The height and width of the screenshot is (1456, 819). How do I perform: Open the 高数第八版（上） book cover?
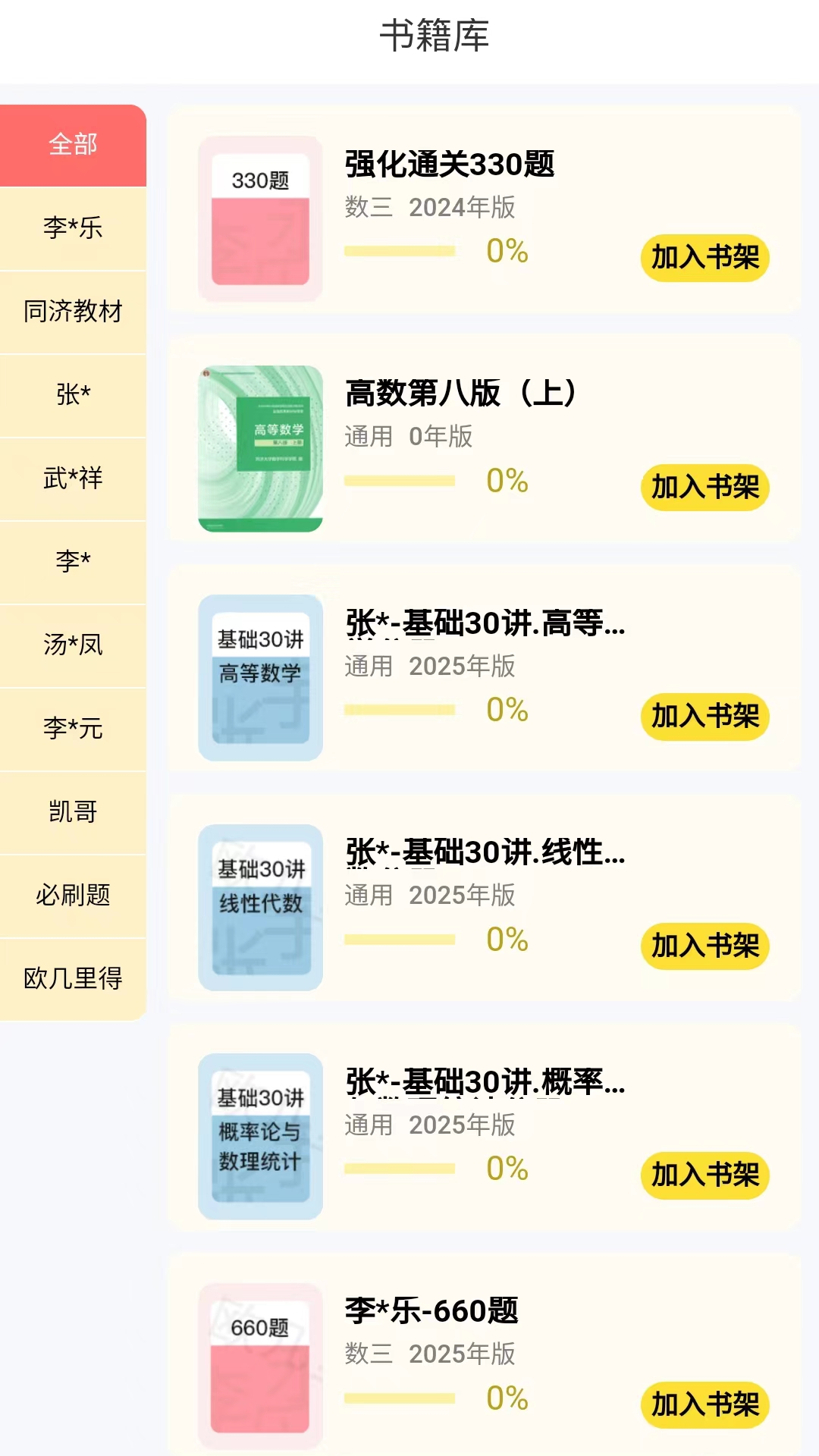[260, 449]
